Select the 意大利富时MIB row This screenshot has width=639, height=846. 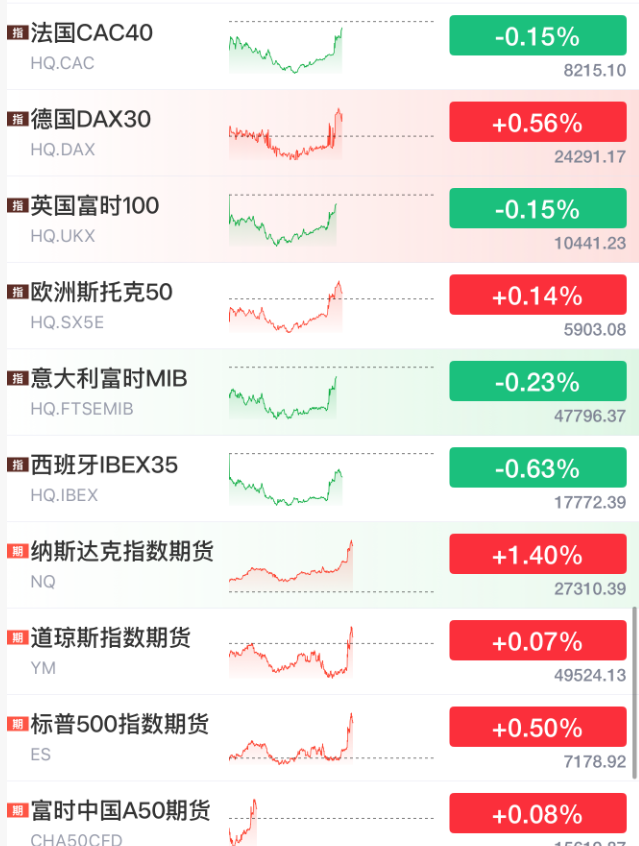[x=109, y=379]
